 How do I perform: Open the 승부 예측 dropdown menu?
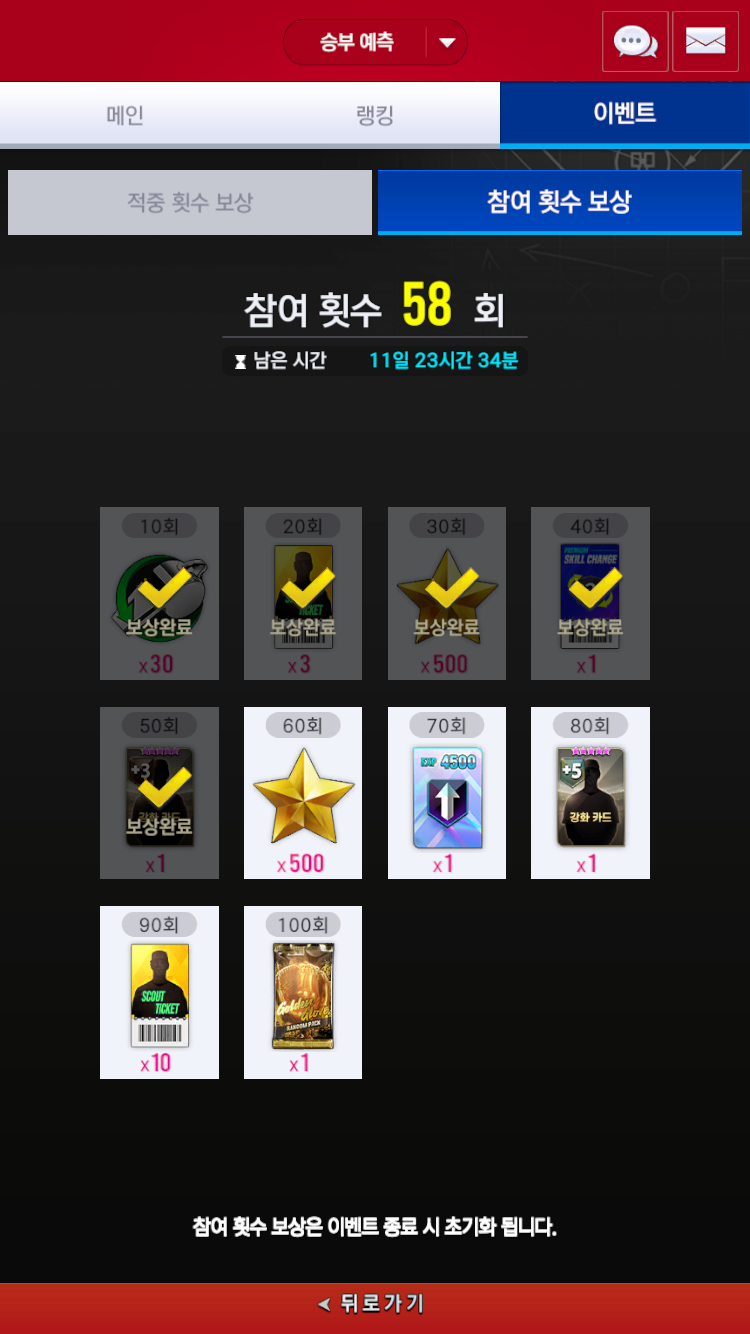pos(375,42)
